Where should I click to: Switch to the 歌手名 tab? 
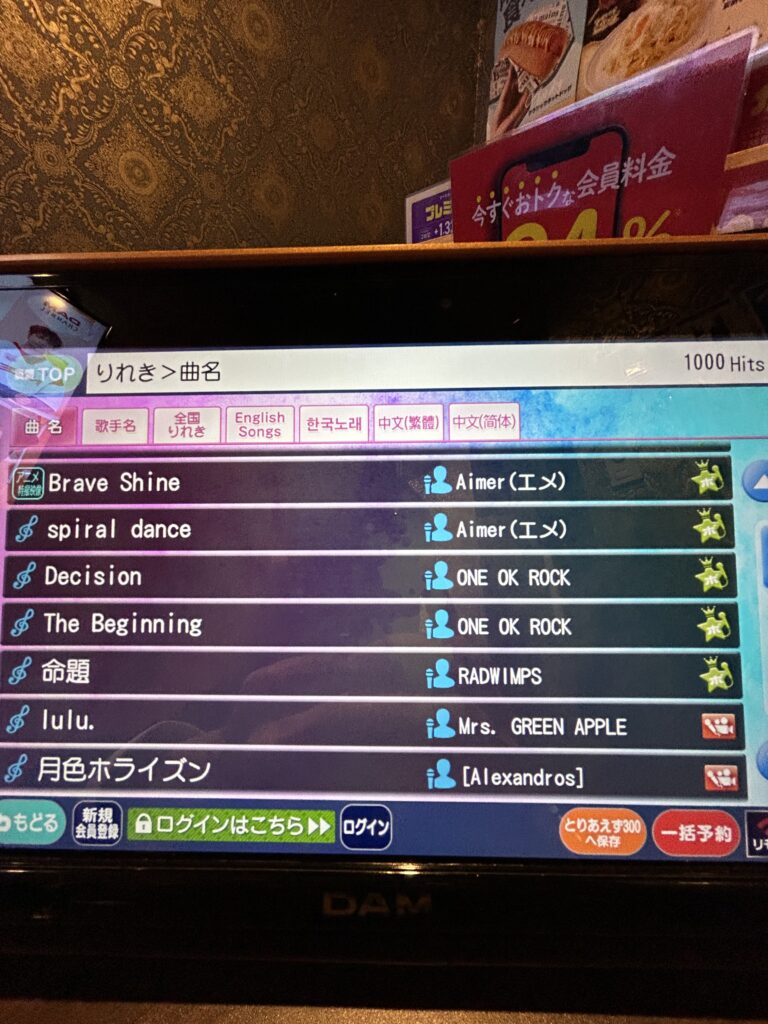116,425
